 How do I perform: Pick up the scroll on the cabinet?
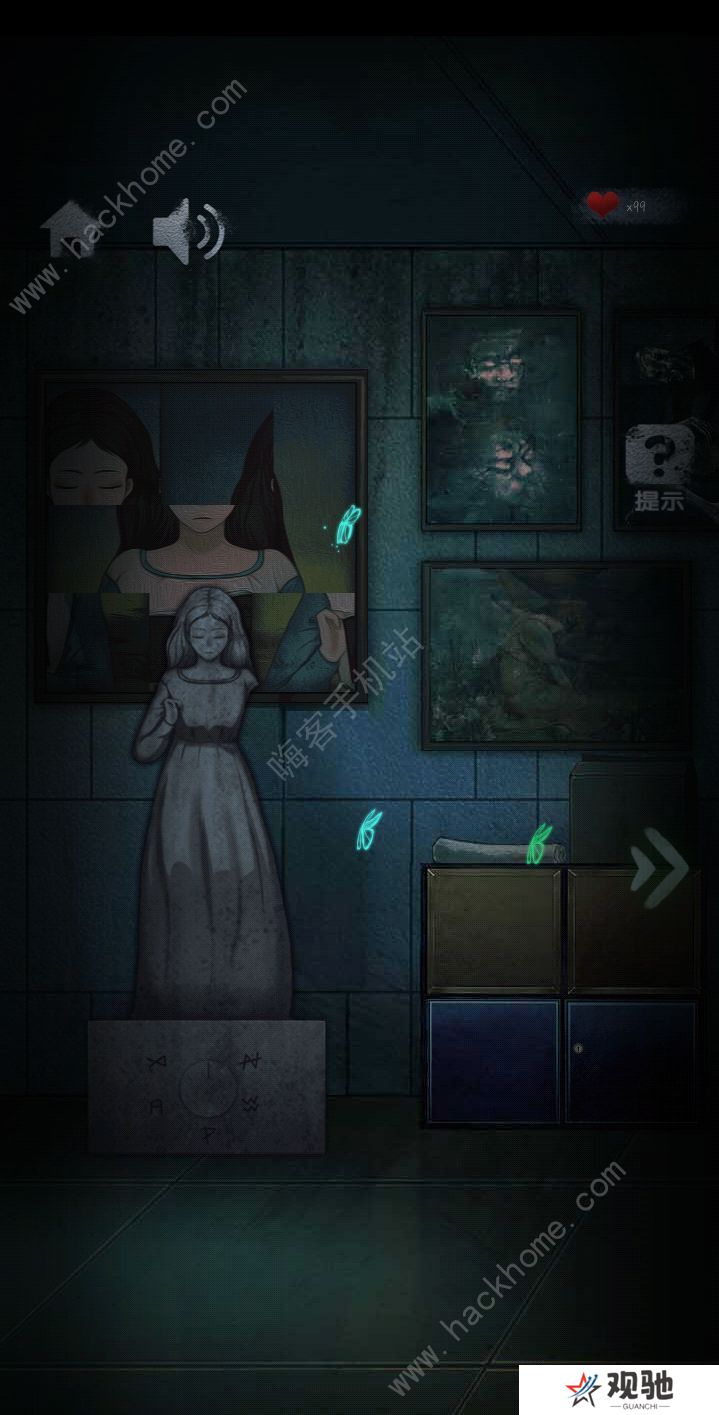pos(498,849)
